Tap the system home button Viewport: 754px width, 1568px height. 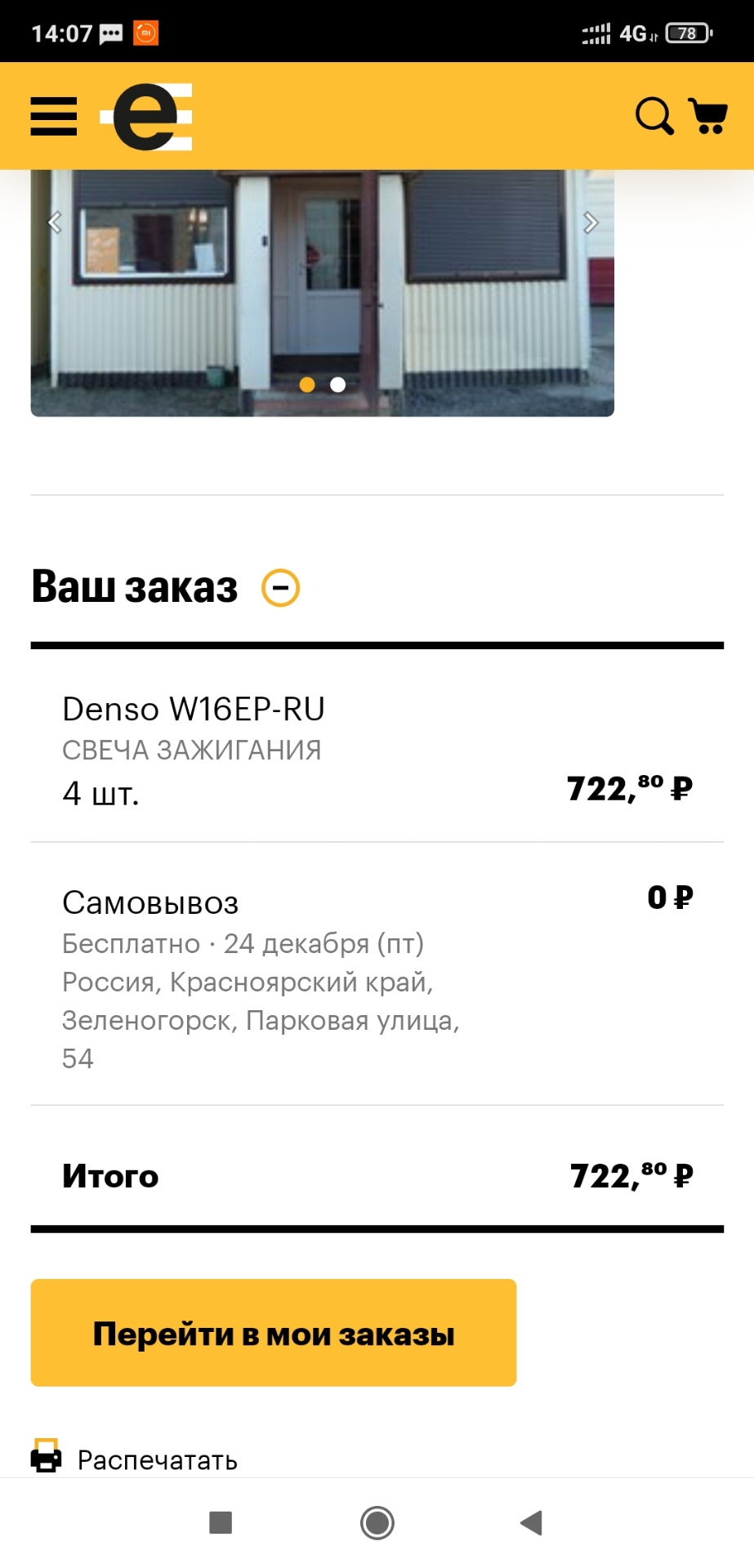pyautogui.click(x=377, y=1522)
